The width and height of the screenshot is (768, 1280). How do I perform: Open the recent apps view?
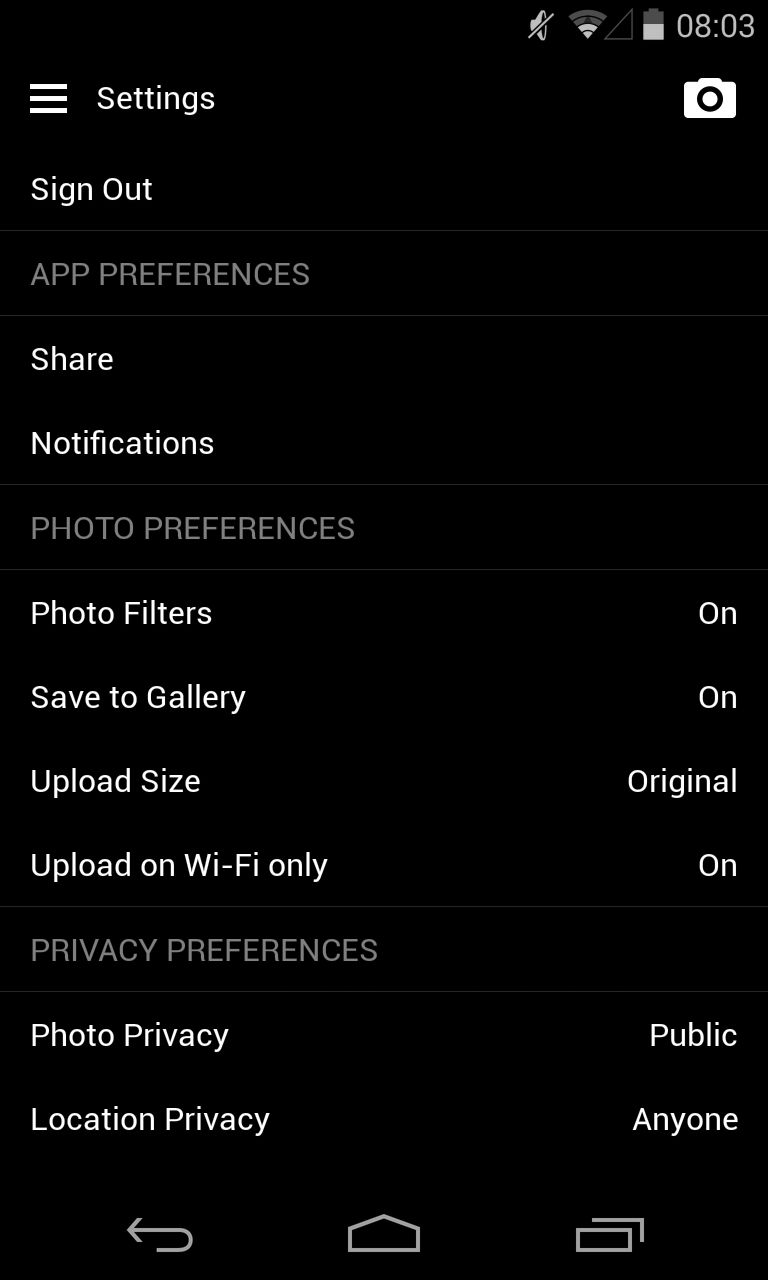pyautogui.click(x=609, y=1235)
